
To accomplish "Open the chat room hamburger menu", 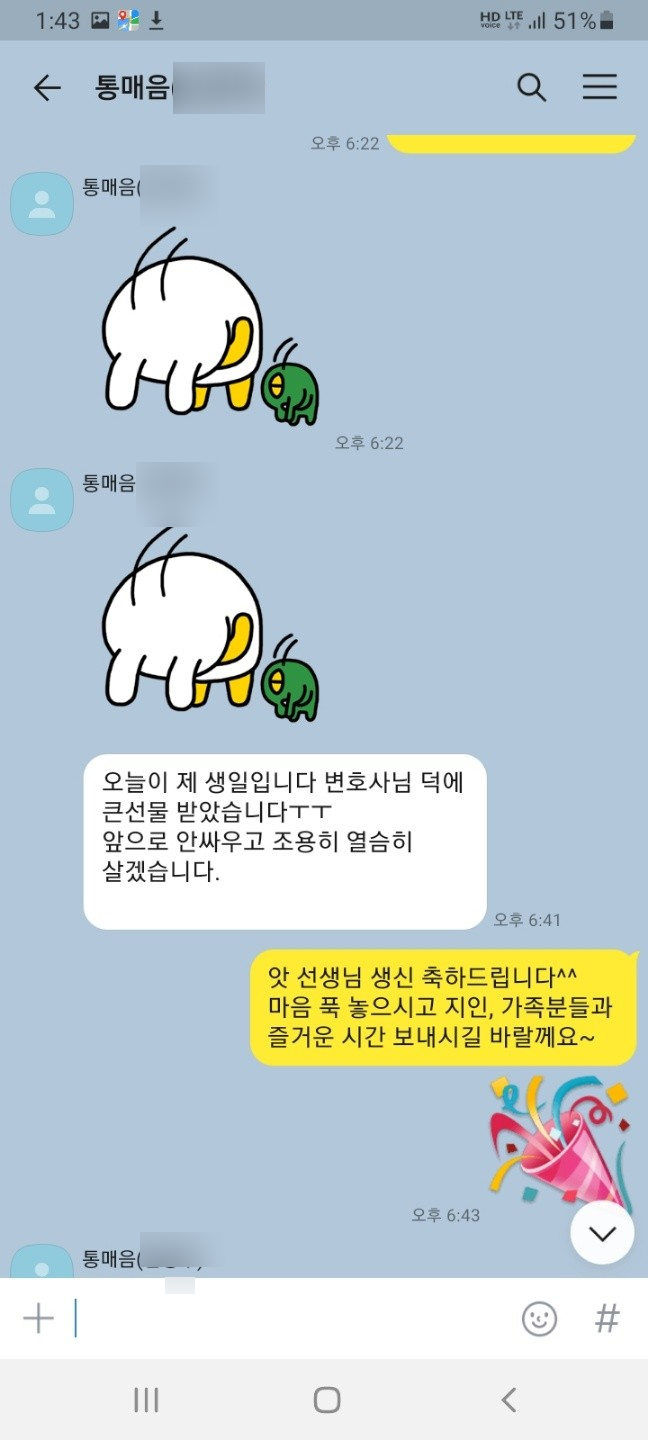I will tap(600, 87).
